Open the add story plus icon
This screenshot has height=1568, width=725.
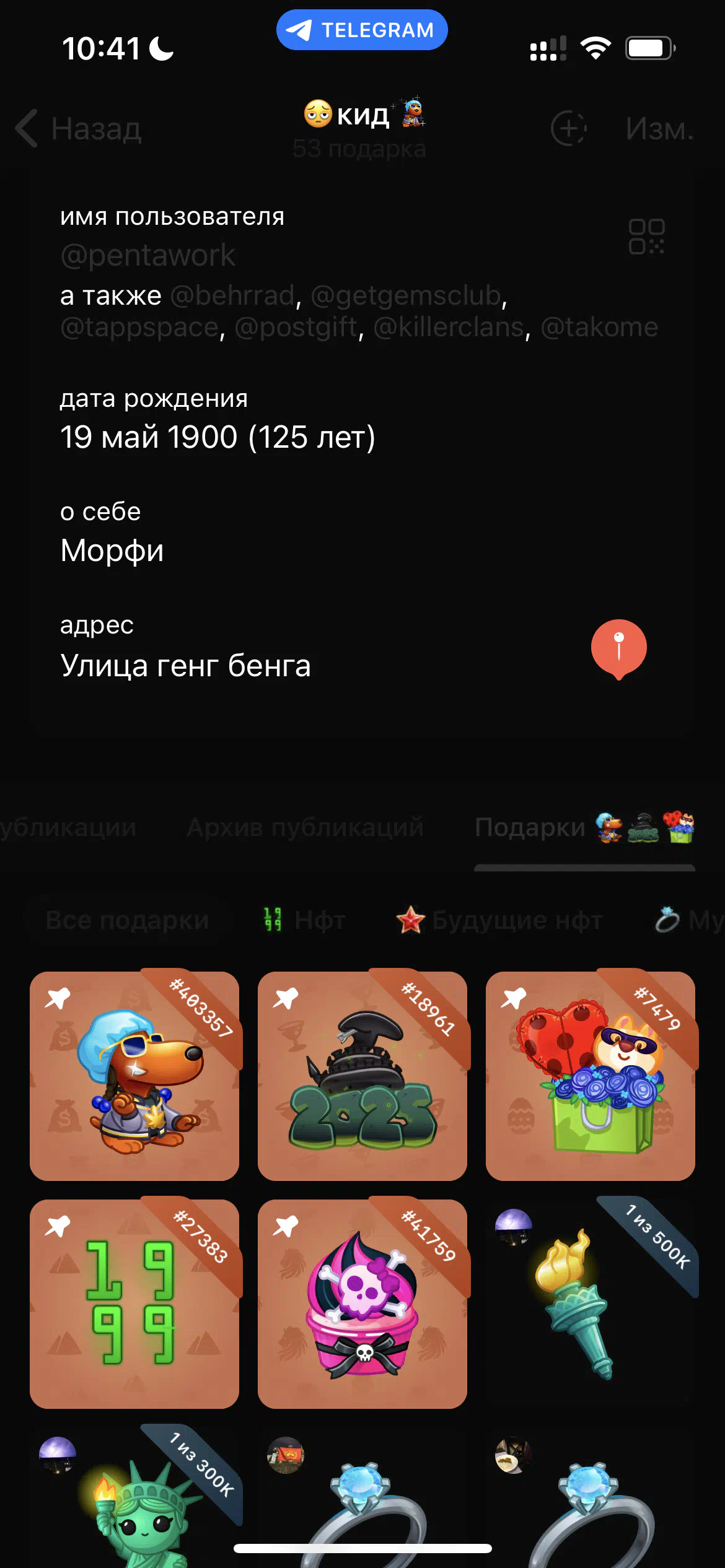569,129
